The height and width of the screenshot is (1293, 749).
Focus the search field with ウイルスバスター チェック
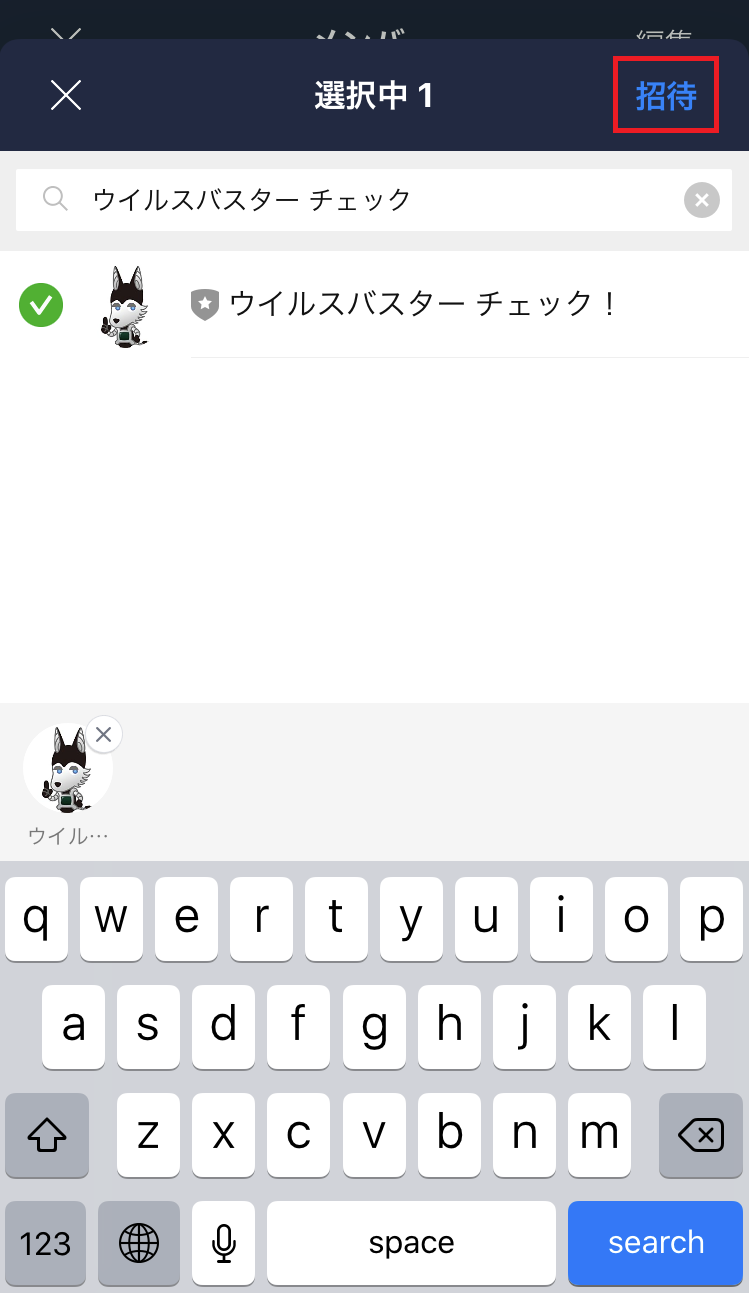[x=370, y=200]
